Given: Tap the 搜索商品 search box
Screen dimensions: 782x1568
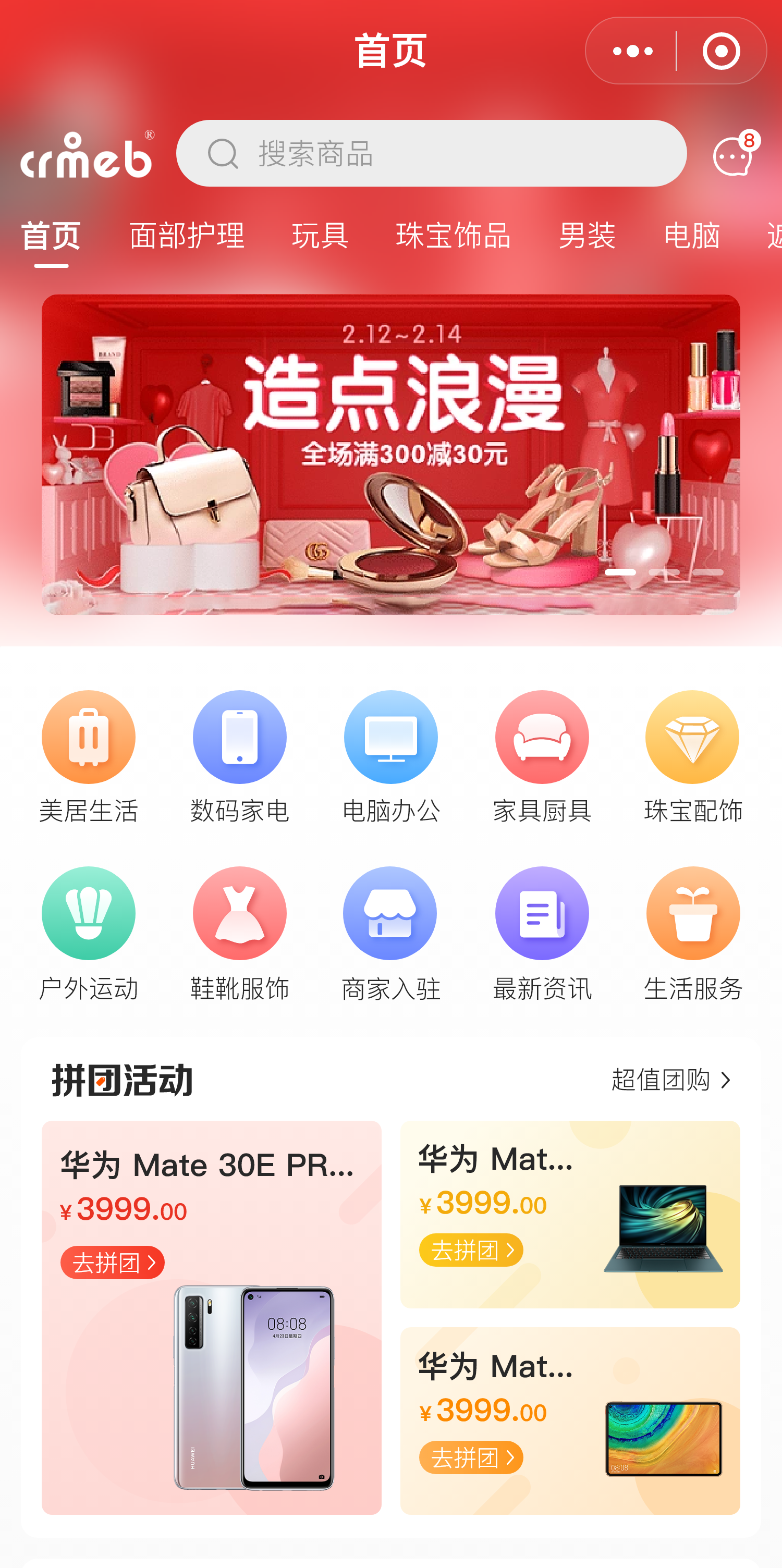Looking at the screenshot, I should click(x=431, y=153).
